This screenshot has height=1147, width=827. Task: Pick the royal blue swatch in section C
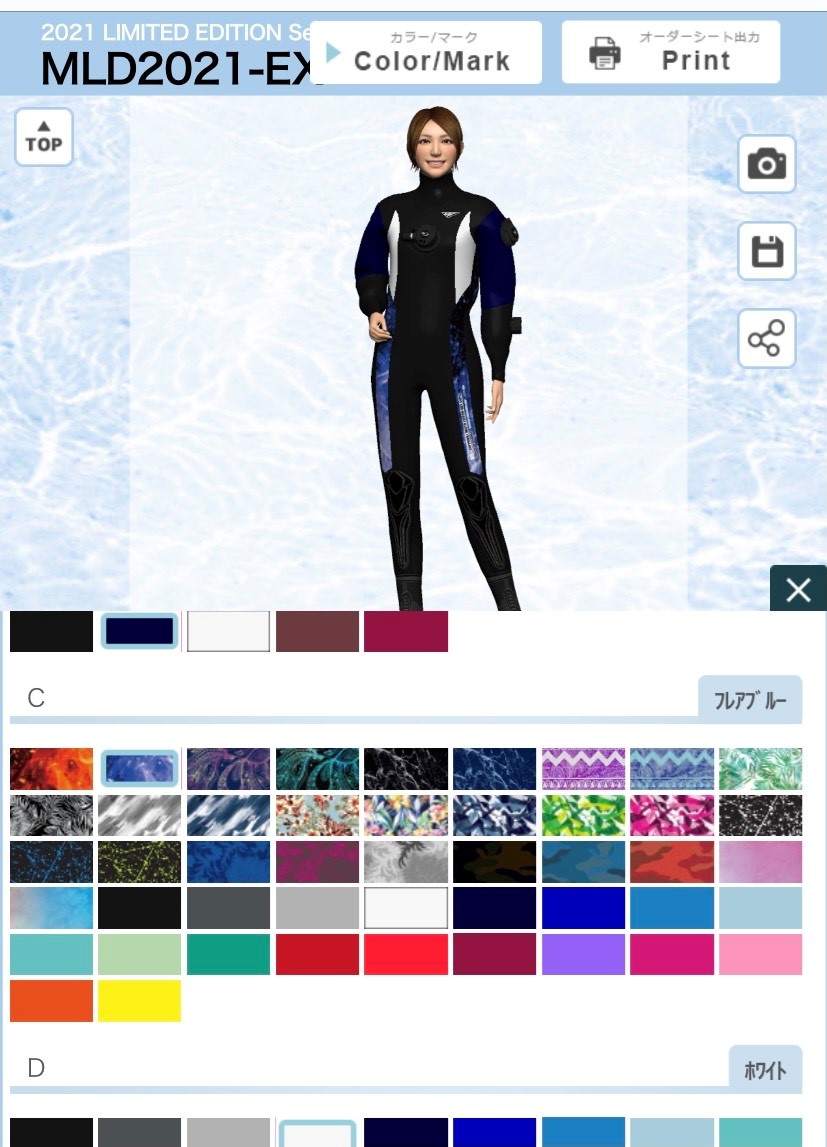tap(583, 908)
